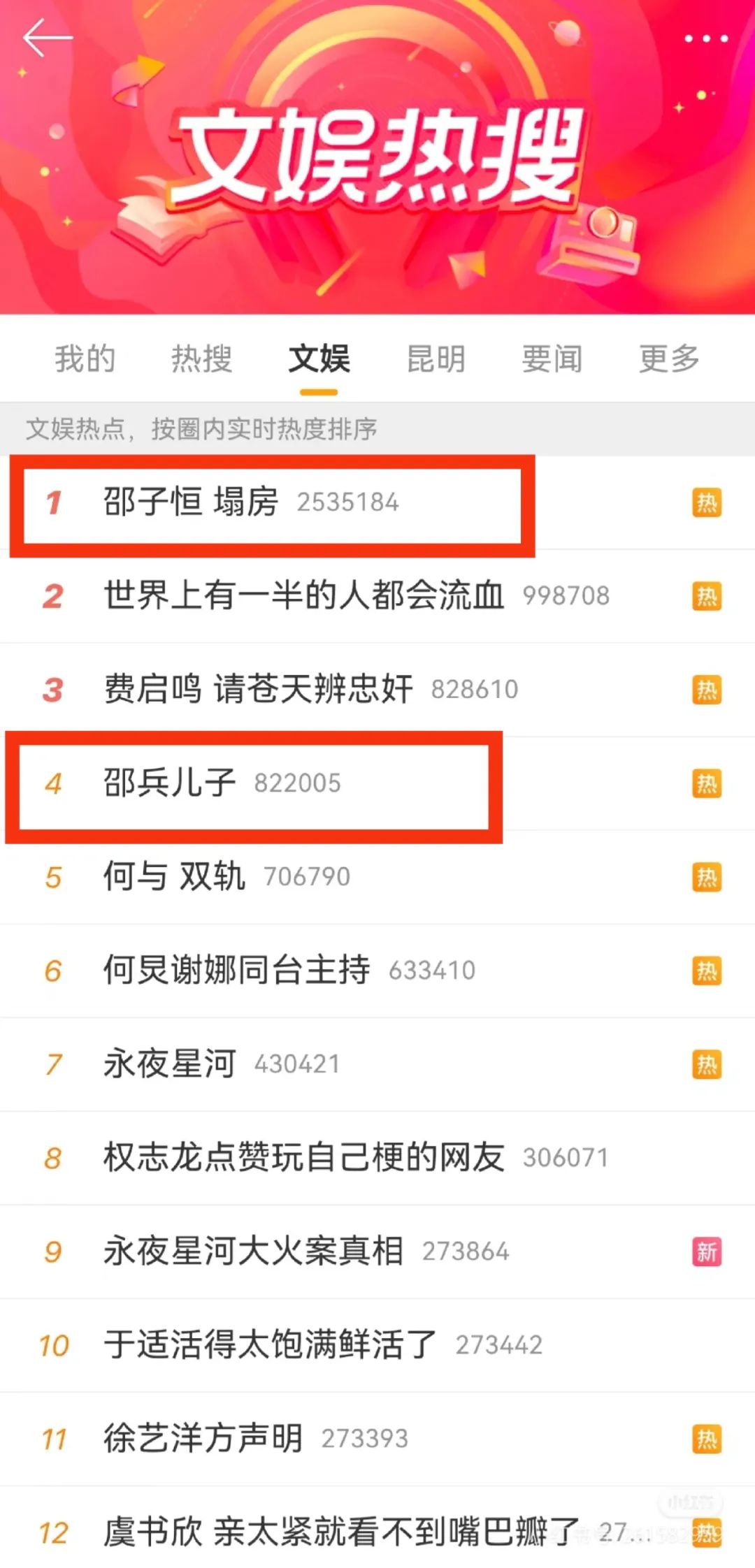Viewport: 755px width, 1568px height.
Task: Open the topic 邵子恒 塌房
Action: click(191, 502)
